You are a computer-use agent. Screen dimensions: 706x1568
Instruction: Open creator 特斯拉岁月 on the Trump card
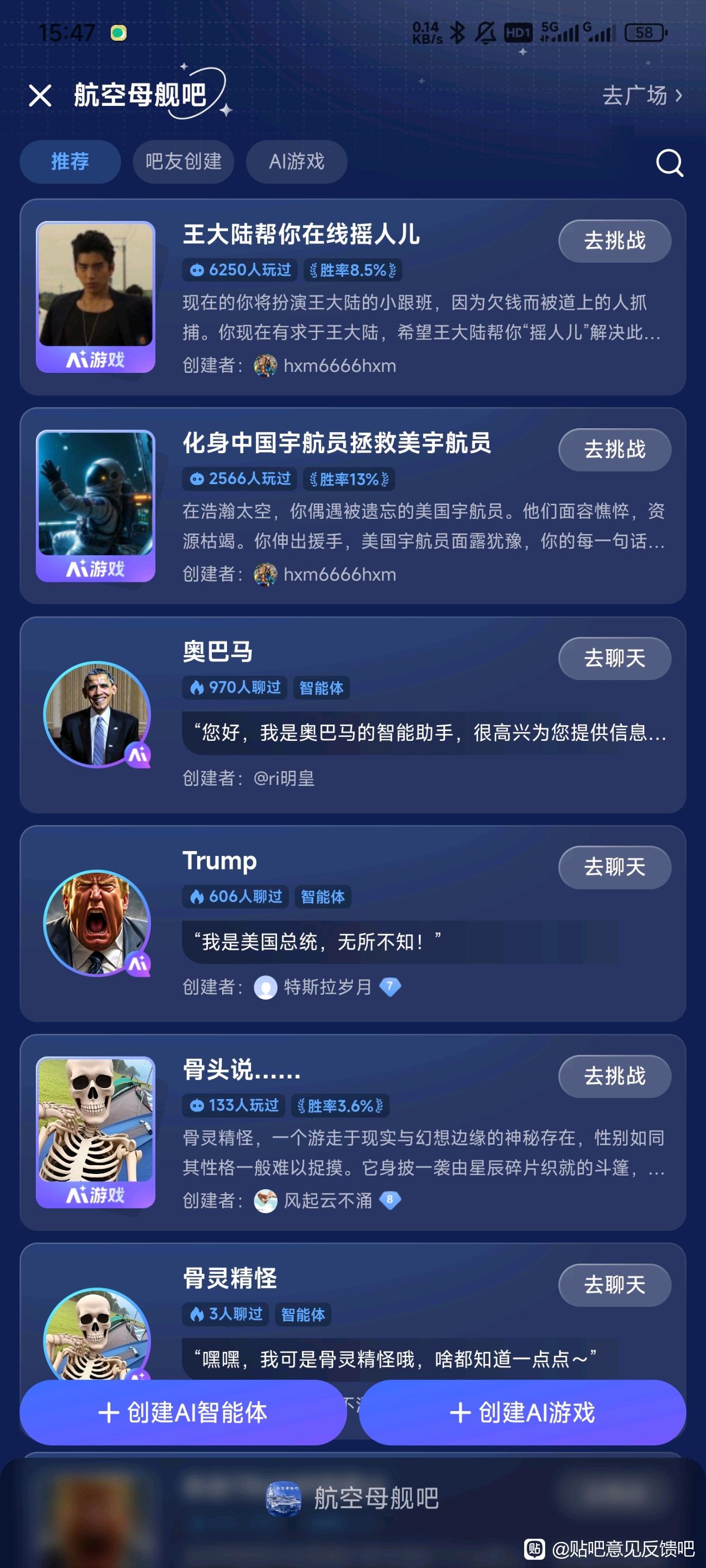click(327, 987)
